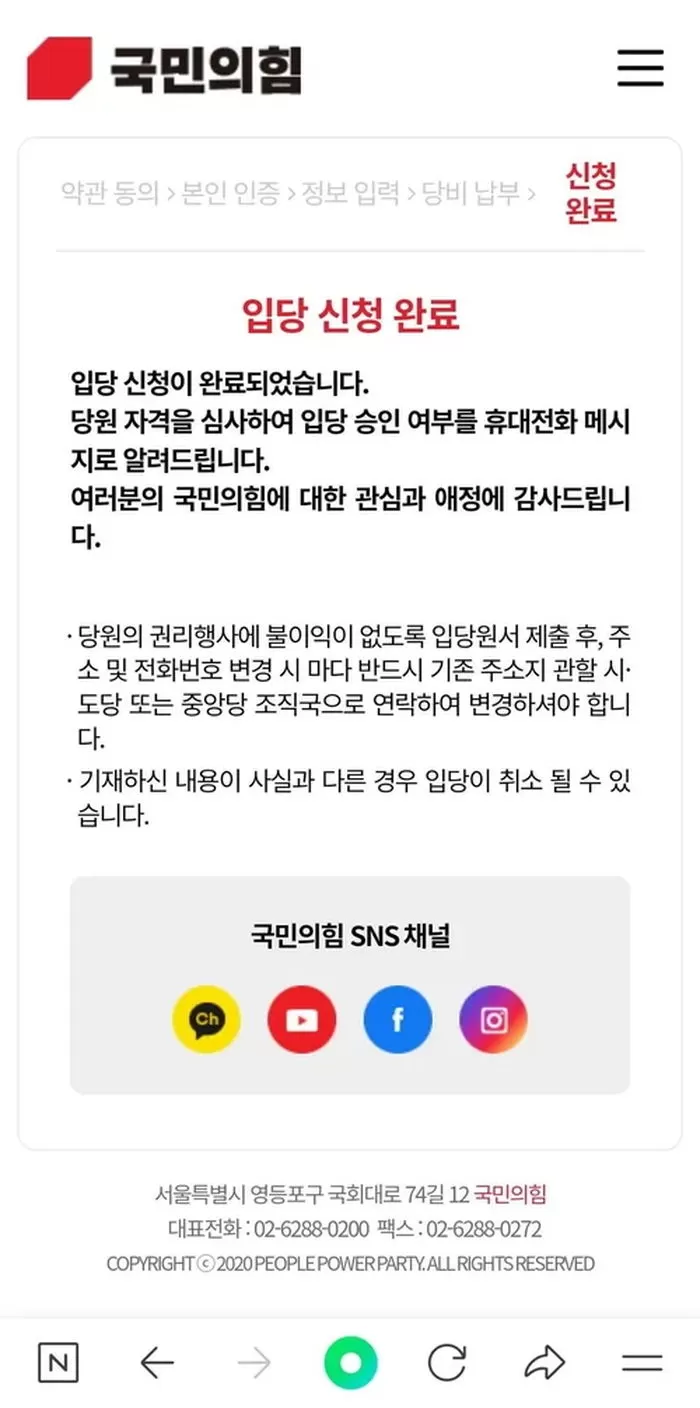Viewport: 700px width, 1408px height.
Task: Open the KakaoTalk channel icon
Action: click(206, 1019)
